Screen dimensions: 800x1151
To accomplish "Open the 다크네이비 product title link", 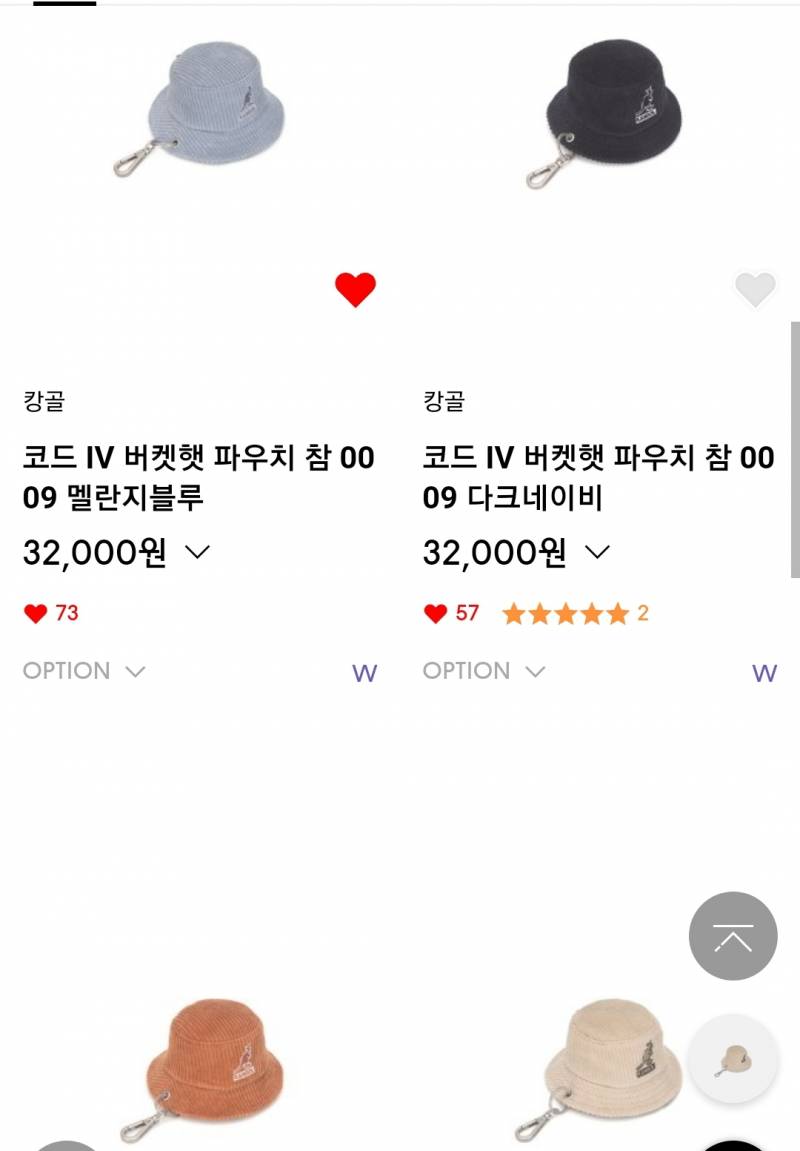I will (597, 478).
